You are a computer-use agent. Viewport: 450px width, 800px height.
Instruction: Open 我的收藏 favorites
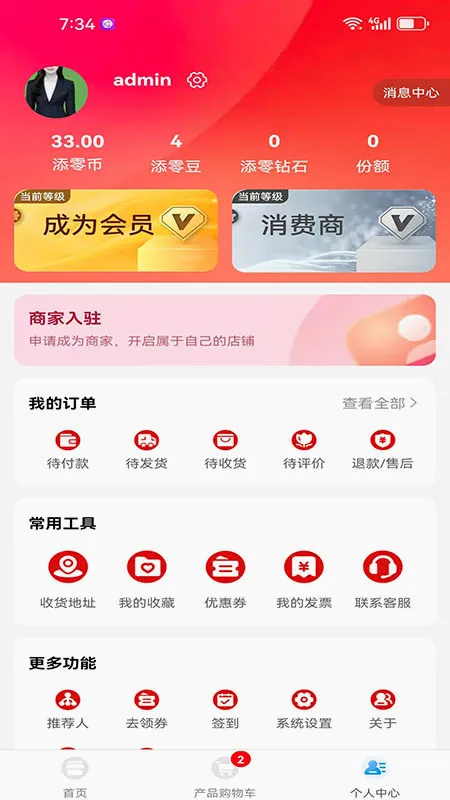click(146, 580)
